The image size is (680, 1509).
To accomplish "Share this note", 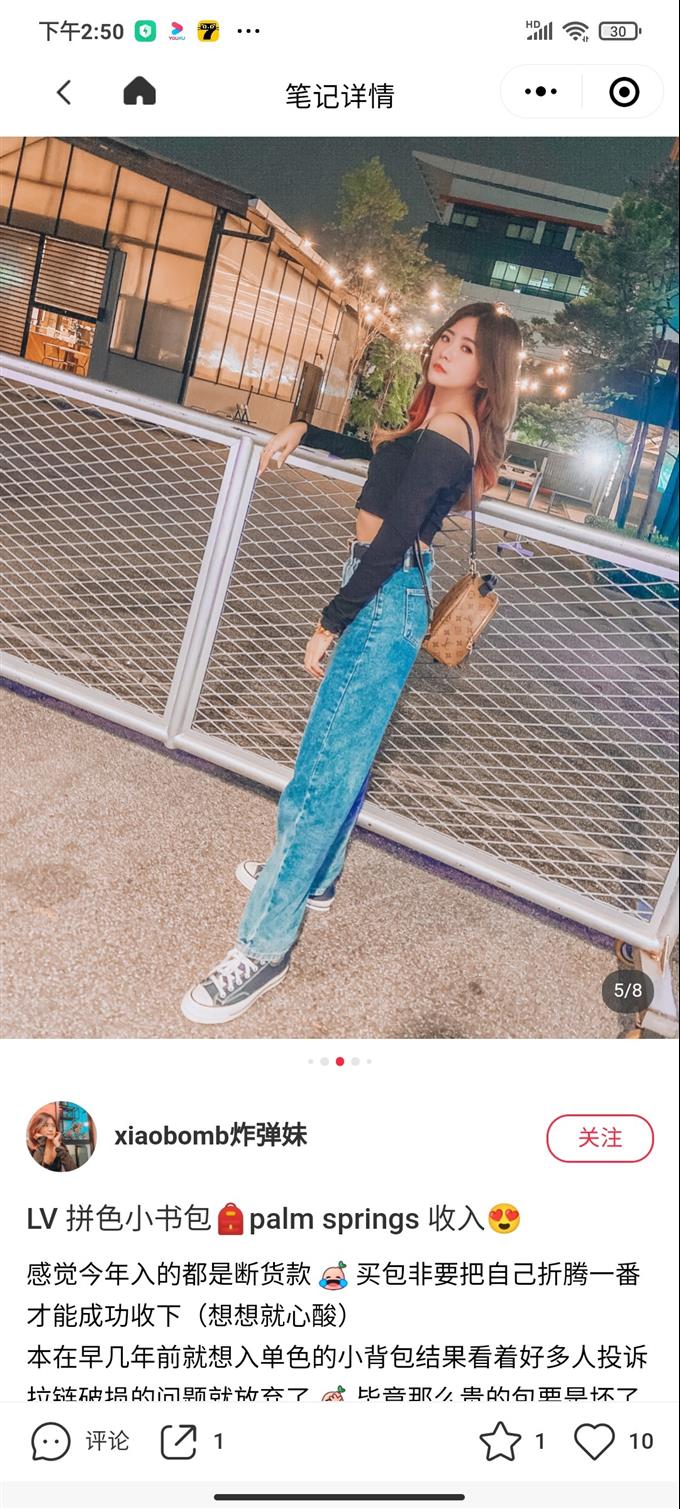I will pyautogui.click(x=180, y=1441).
